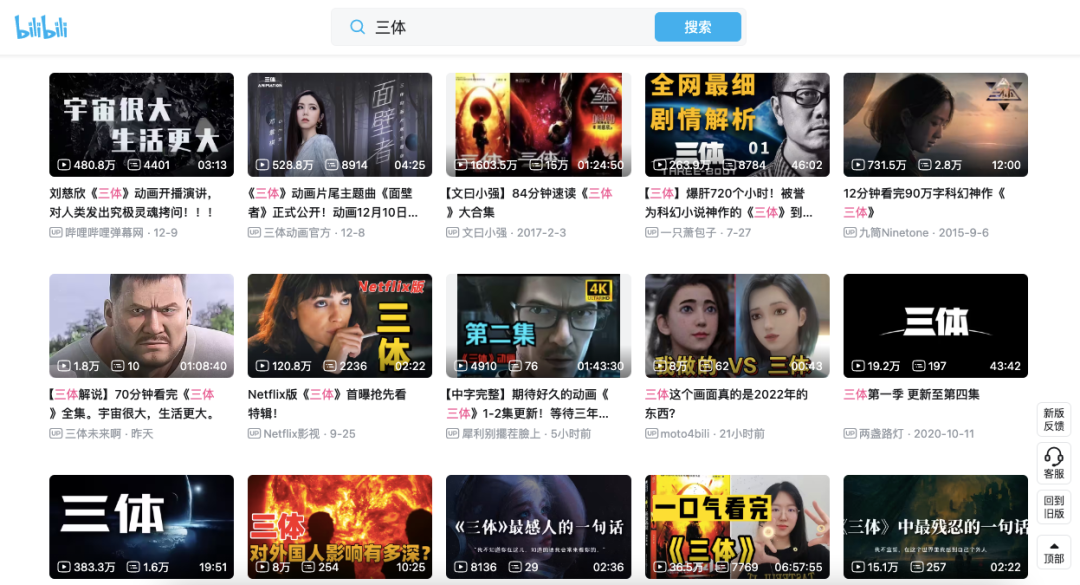Contact 客服 via headset icon
The image size is (1080, 585).
point(1054,463)
